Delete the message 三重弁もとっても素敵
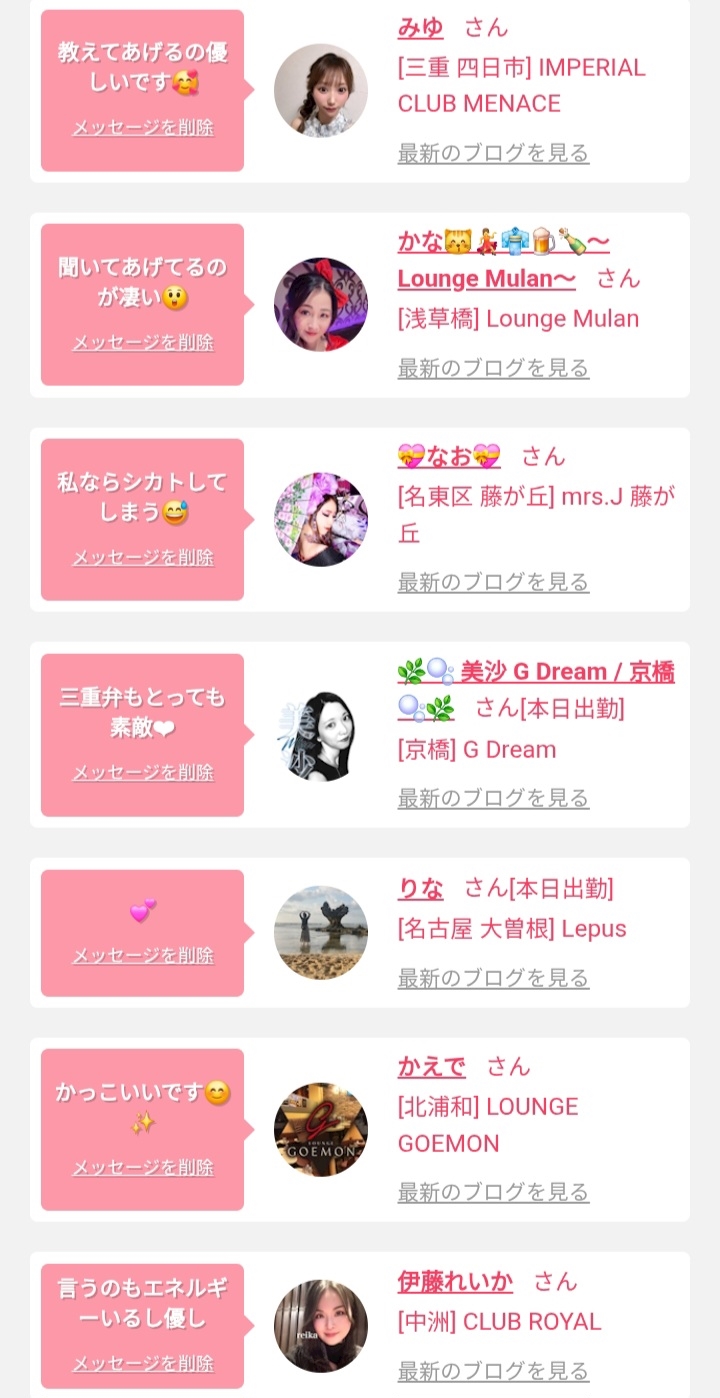Image resolution: width=720 pixels, height=1398 pixels. 143,773
